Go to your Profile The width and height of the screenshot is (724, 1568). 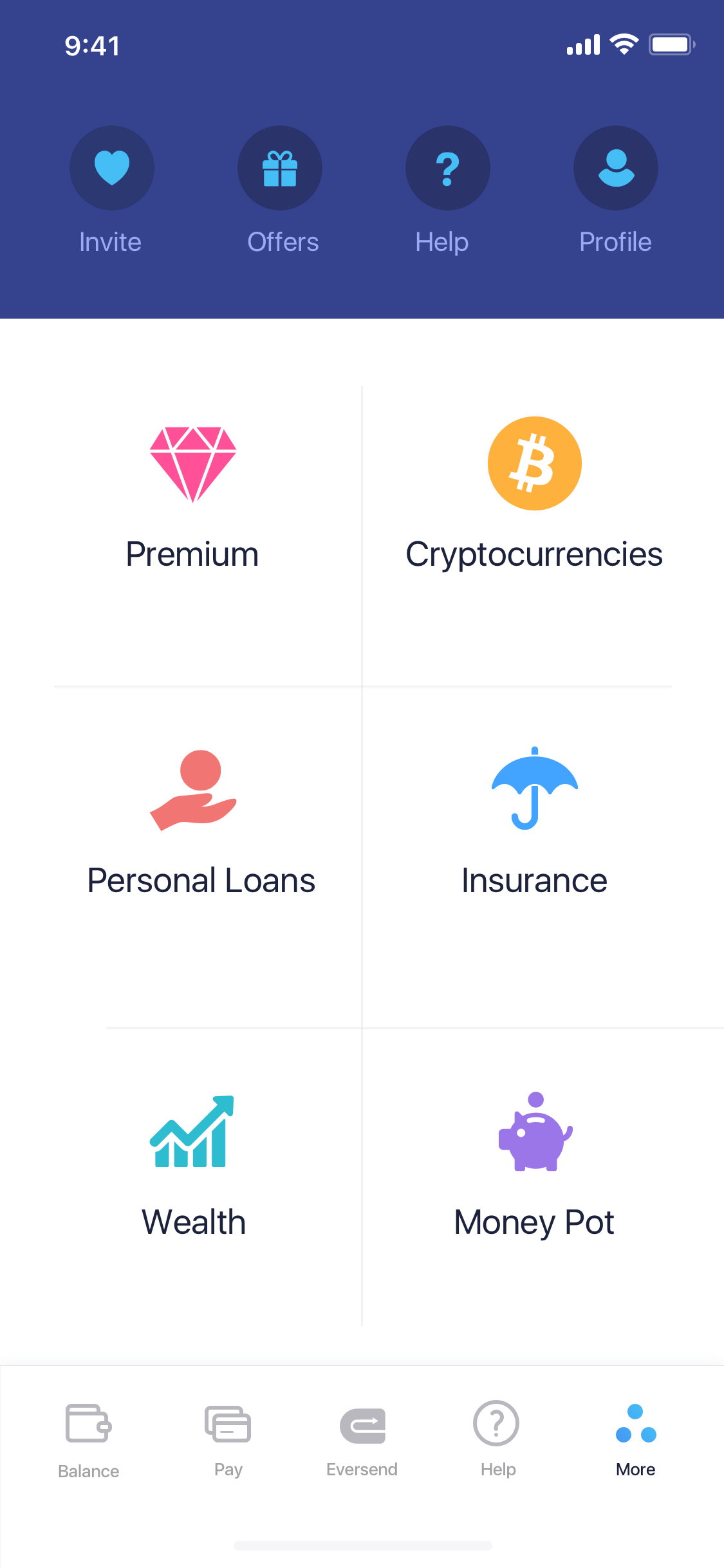616,168
